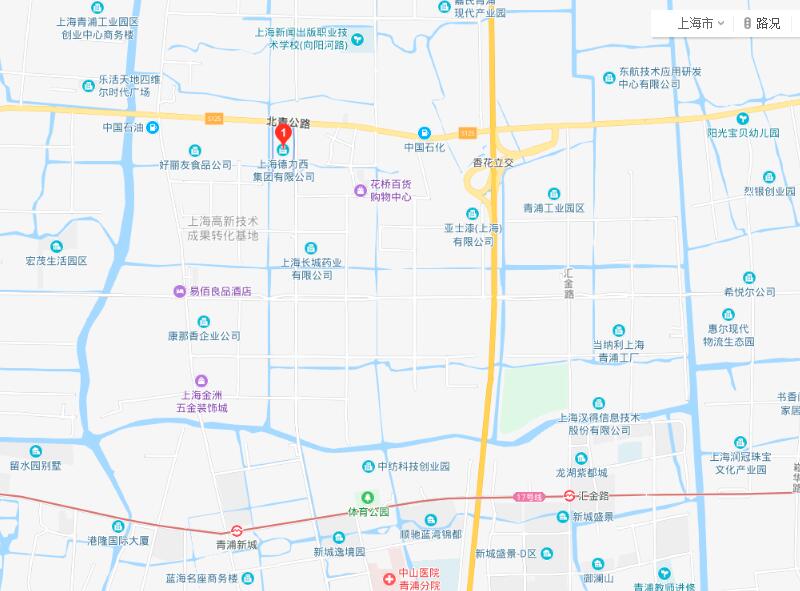Open the 易佰良品酒店 hotel marker

180,291
